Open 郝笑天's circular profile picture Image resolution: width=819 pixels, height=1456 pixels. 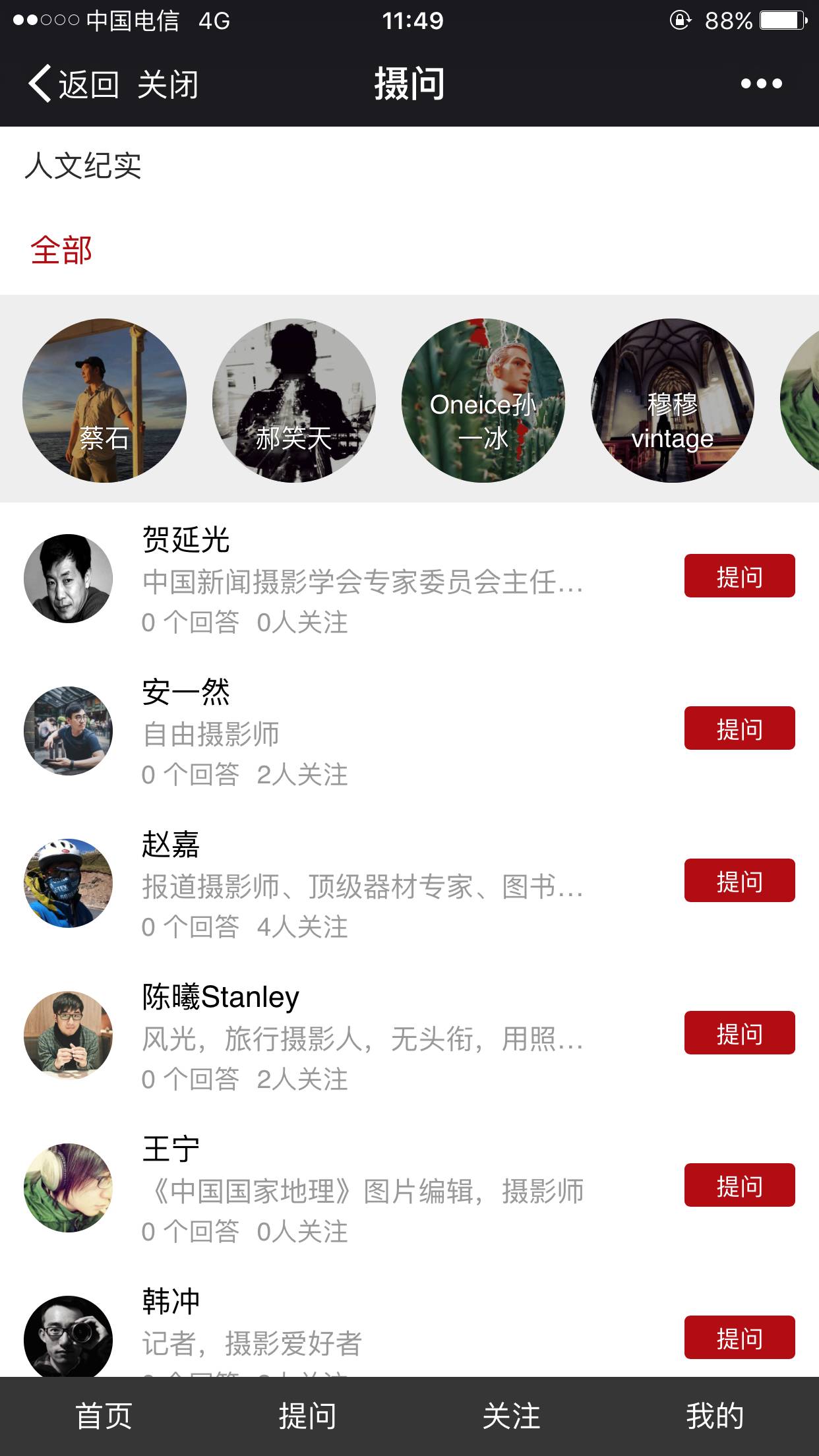point(294,400)
